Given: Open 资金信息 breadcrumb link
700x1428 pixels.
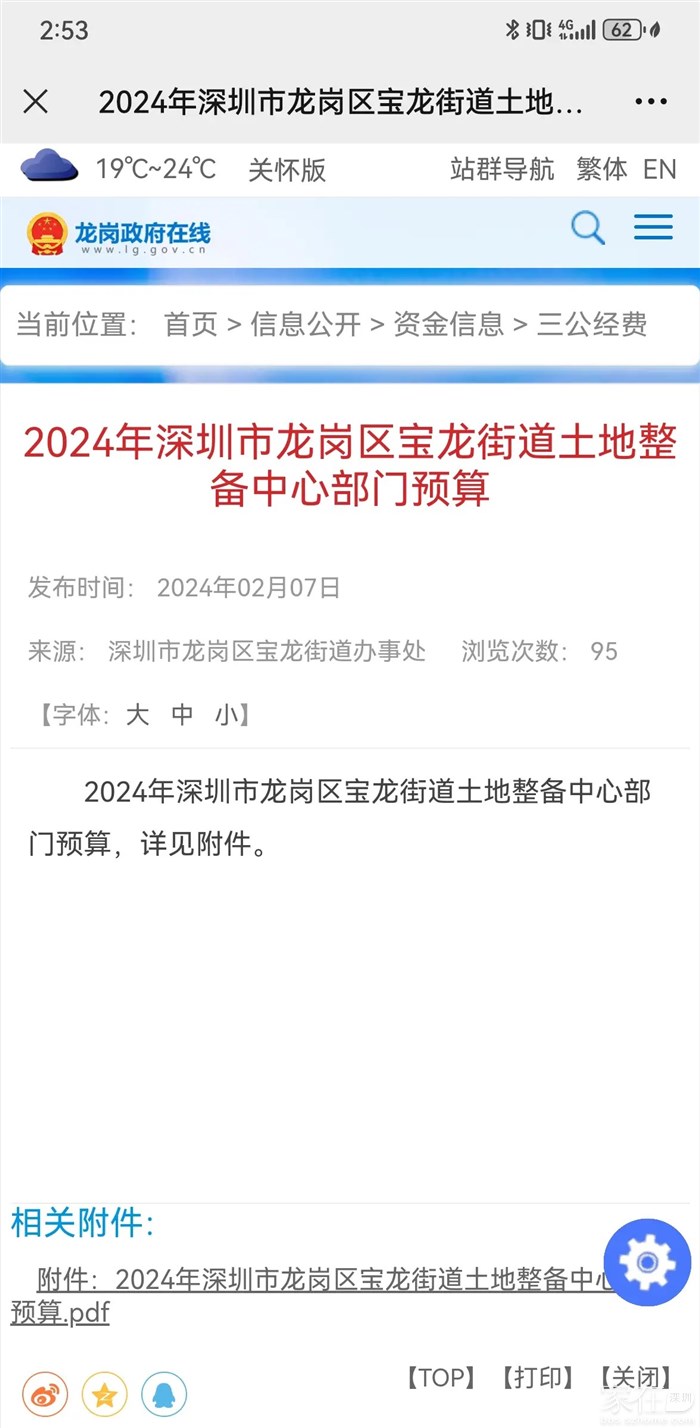Looking at the screenshot, I should tap(448, 324).
